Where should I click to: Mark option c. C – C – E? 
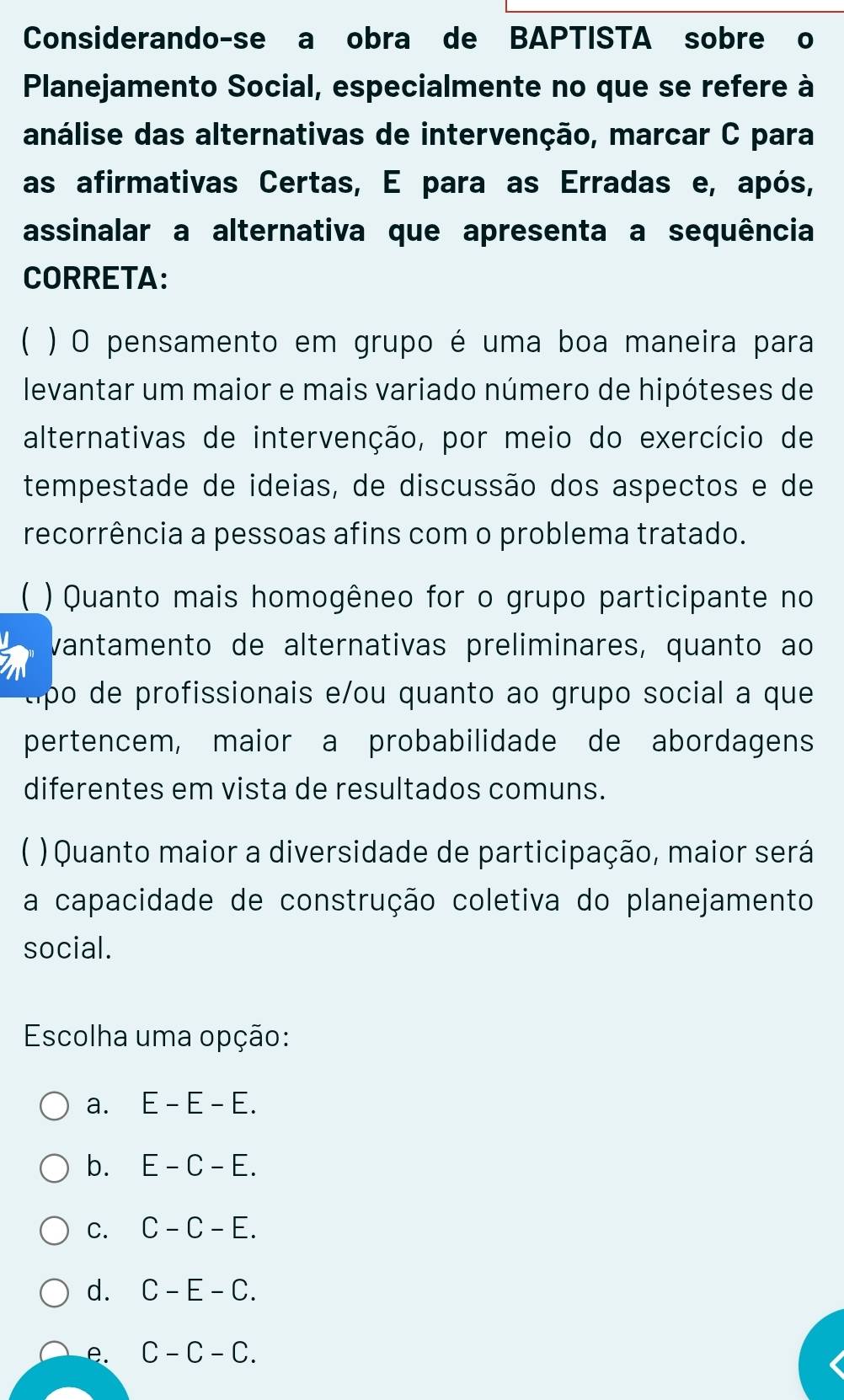tap(56, 1230)
